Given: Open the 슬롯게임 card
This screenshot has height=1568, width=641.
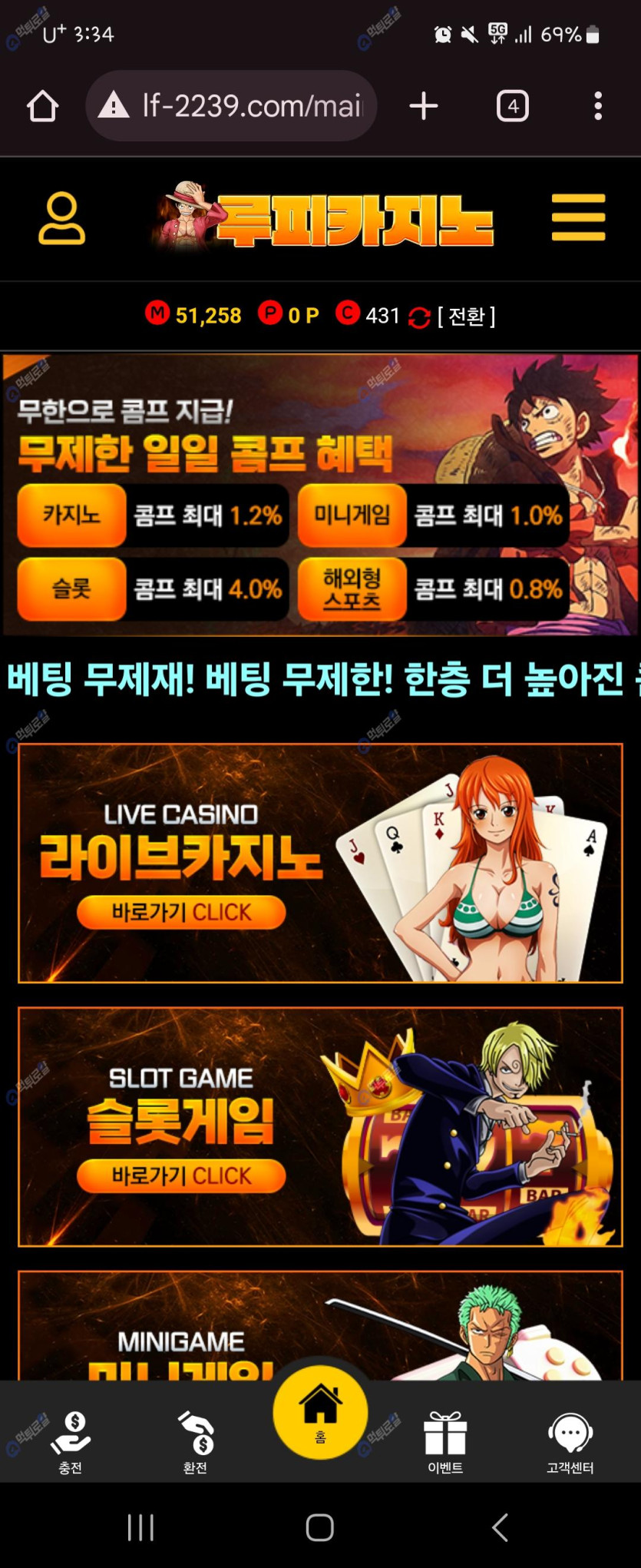Looking at the screenshot, I should tap(320, 1126).
